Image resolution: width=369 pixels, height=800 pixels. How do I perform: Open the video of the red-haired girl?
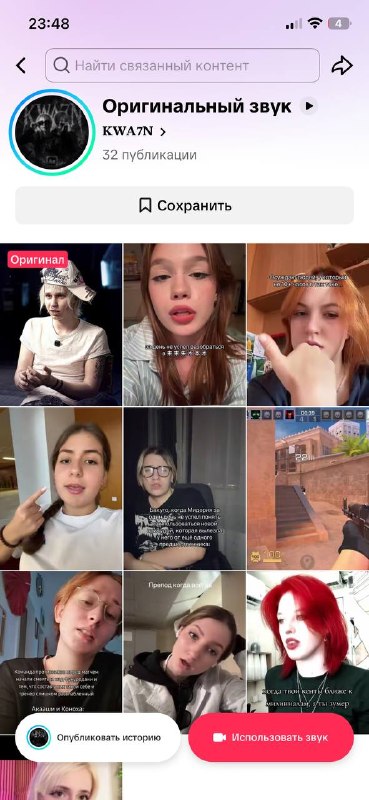point(308,643)
